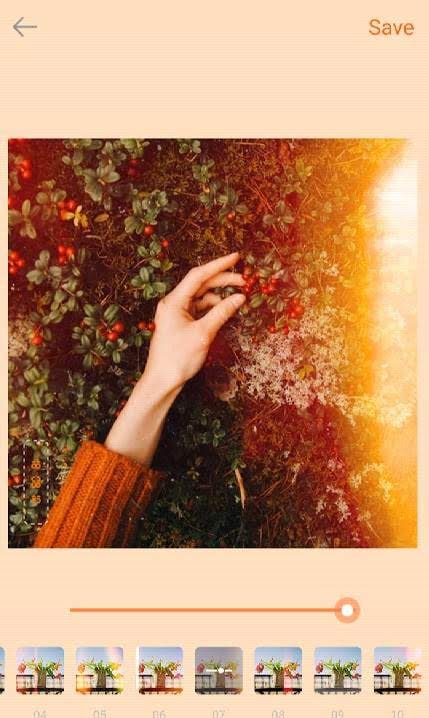Apply filter 09
This screenshot has width=429, height=718.
(x=337, y=670)
